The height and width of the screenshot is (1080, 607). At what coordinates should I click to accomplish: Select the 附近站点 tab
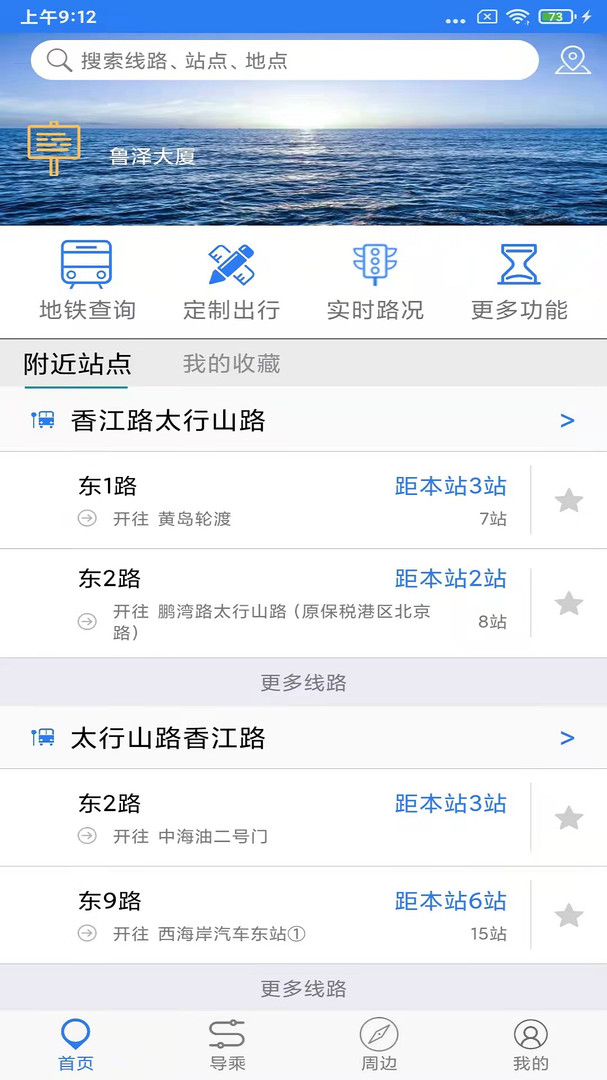pyautogui.click(x=77, y=364)
